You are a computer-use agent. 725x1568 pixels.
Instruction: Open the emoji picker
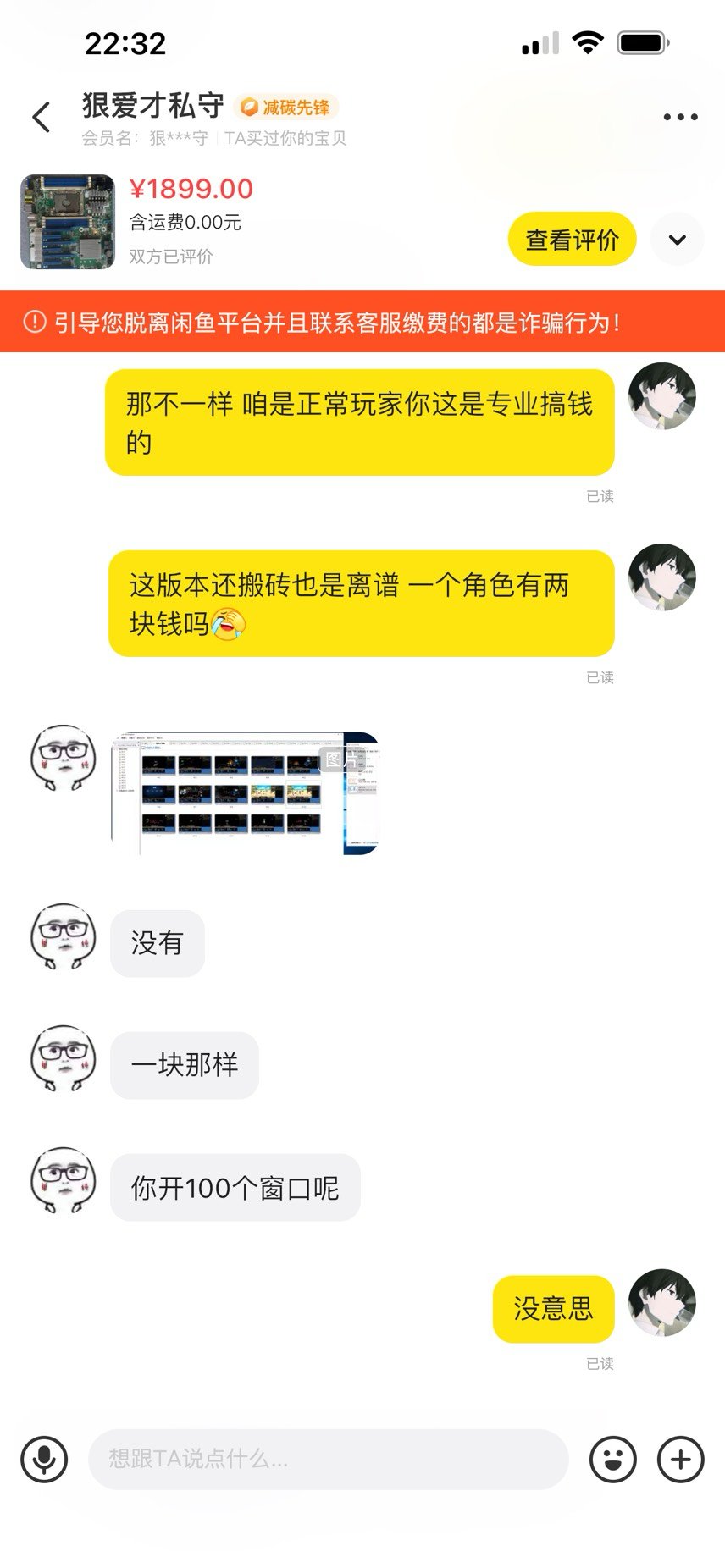[x=613, y=1459]
